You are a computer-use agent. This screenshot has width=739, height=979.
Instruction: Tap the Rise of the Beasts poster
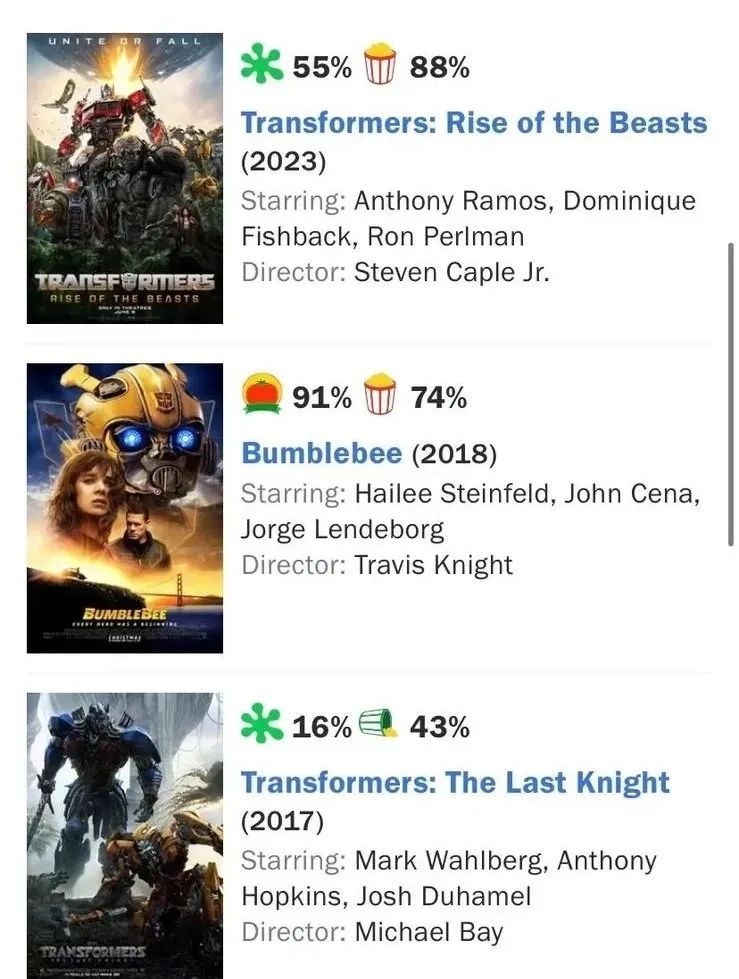tap(125, 178)
